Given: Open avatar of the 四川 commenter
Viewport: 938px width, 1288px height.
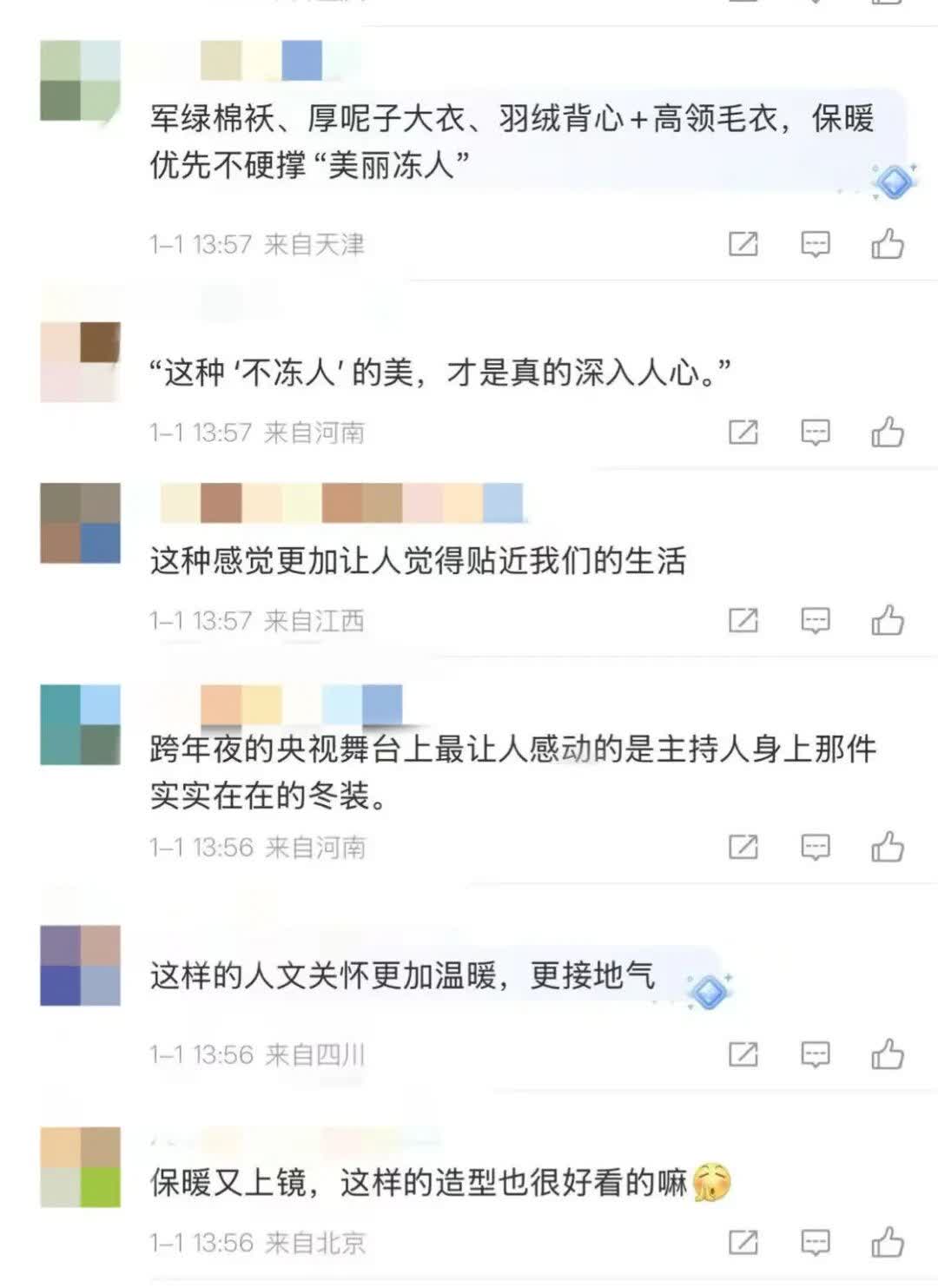Looking at the screenshot, I should [80, 965].
